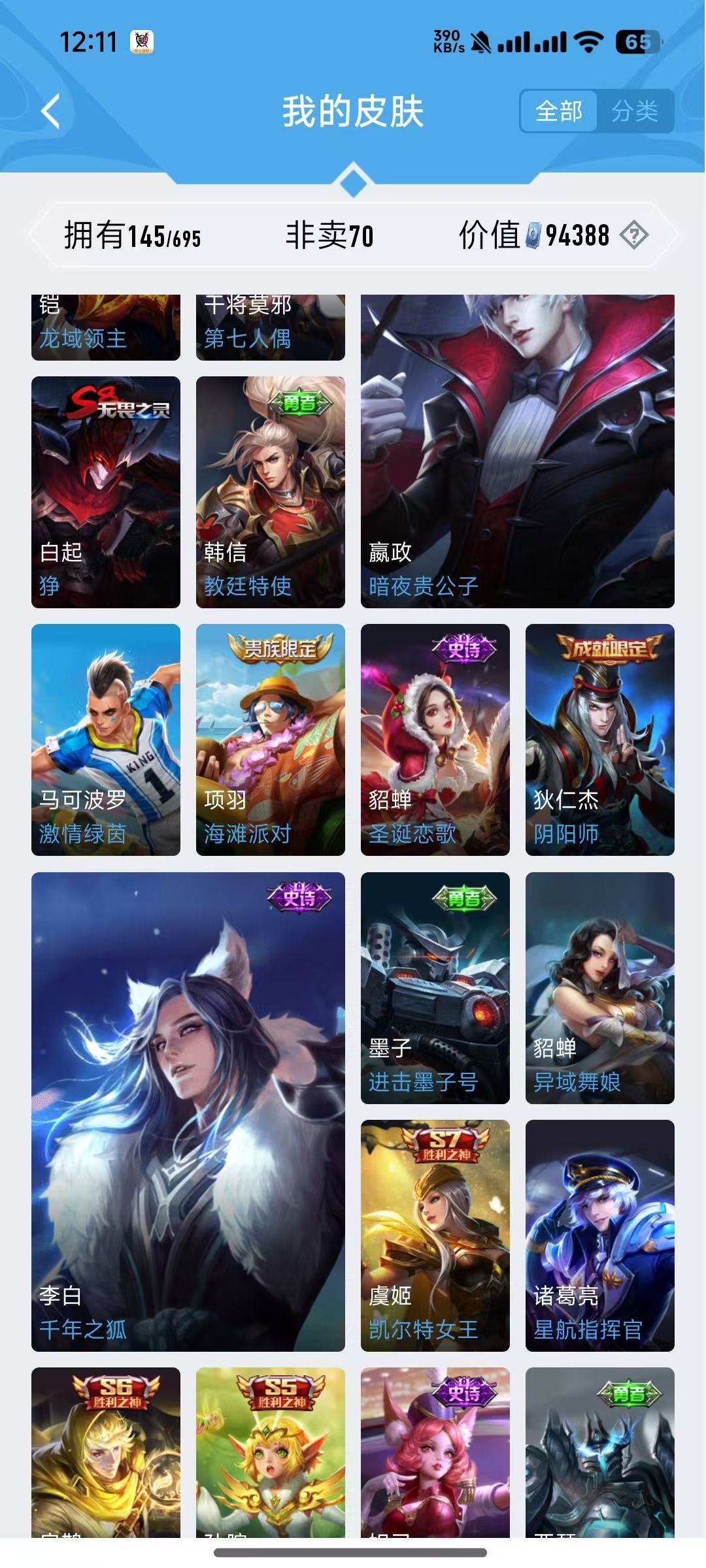The height and width of the screenshot is (1568, 706).
Task: Open the 虞姬 凯尔特女王 skin card
Action: click(x=435, y=1235)
